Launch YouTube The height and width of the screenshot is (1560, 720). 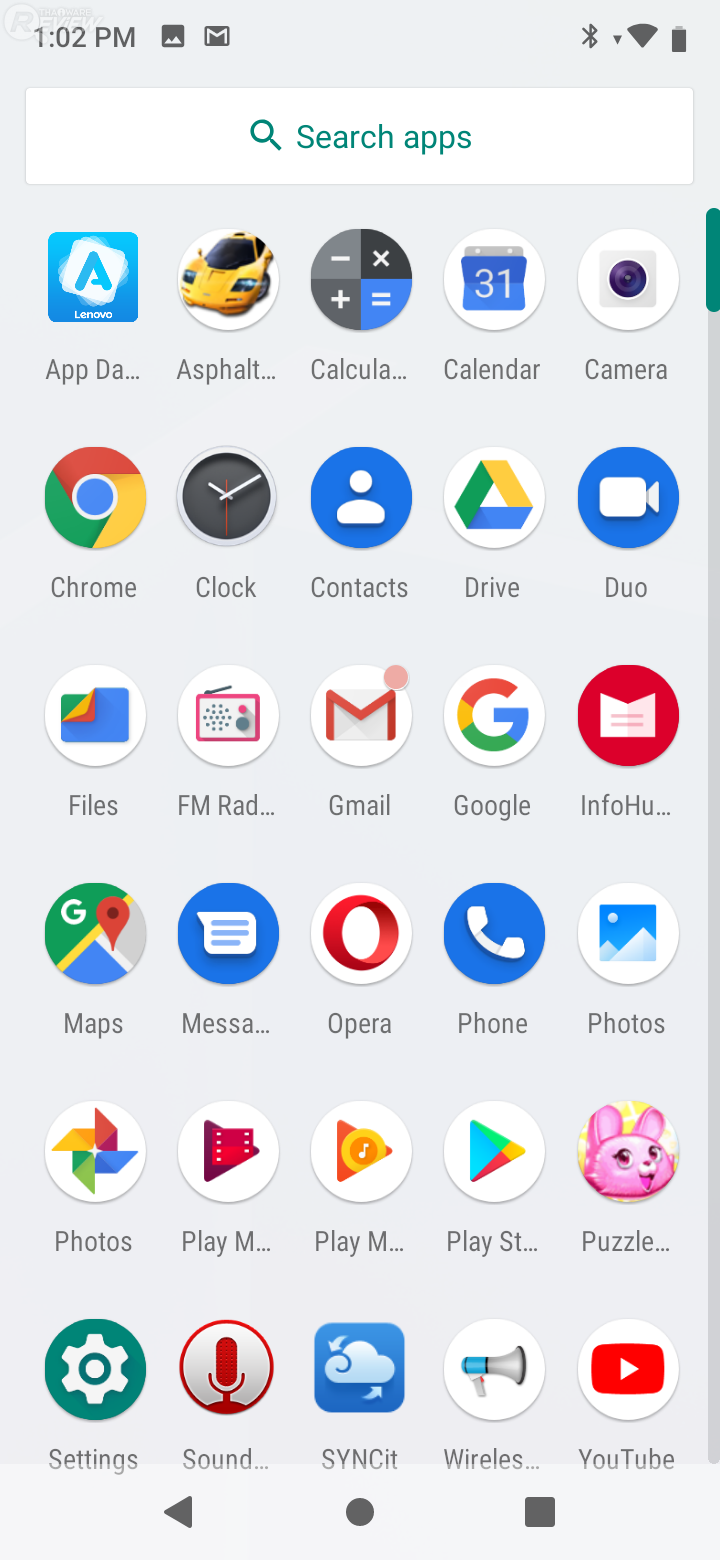(x=627, y=1370)
